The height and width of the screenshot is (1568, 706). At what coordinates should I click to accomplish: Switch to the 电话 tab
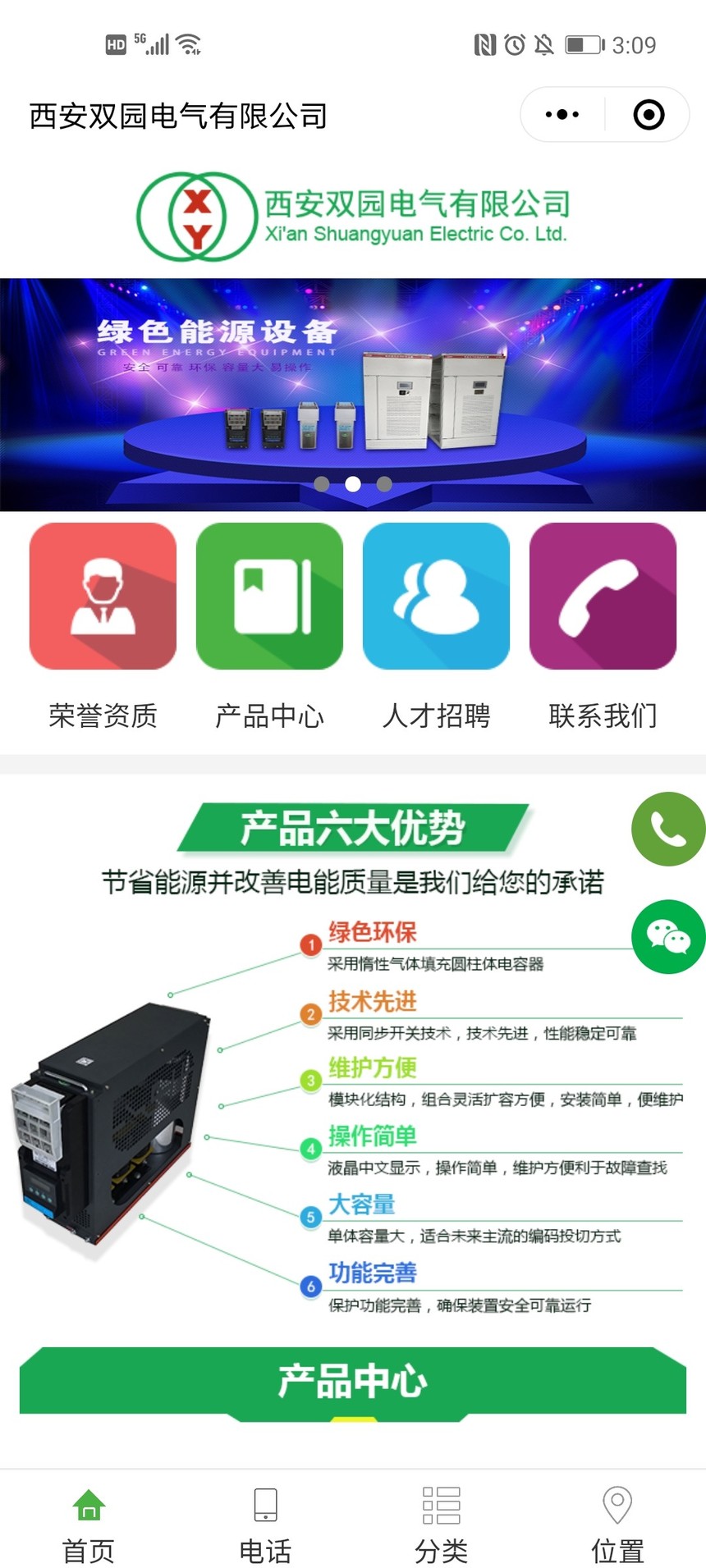265,1525
